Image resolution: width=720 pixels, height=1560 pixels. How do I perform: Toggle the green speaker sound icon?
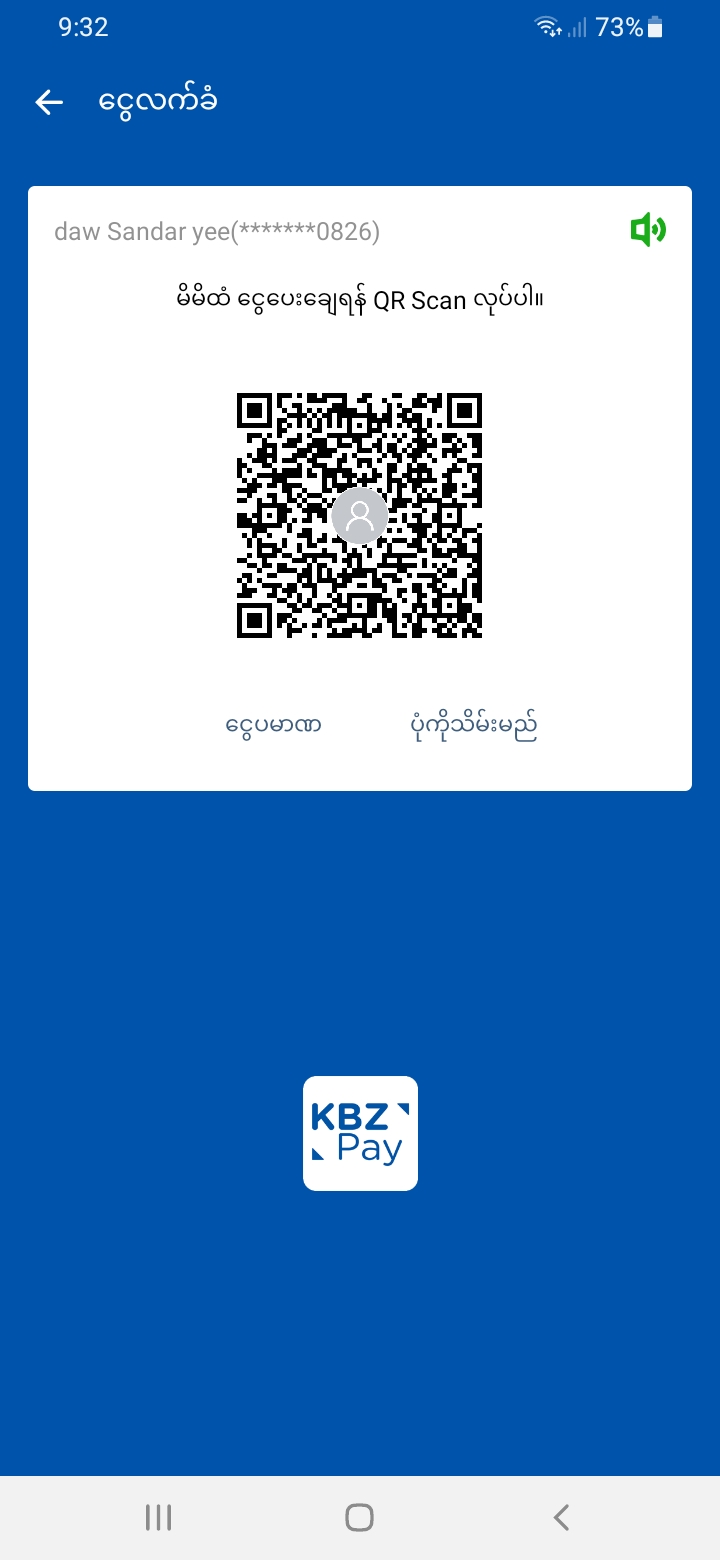[x=648, y=231]
